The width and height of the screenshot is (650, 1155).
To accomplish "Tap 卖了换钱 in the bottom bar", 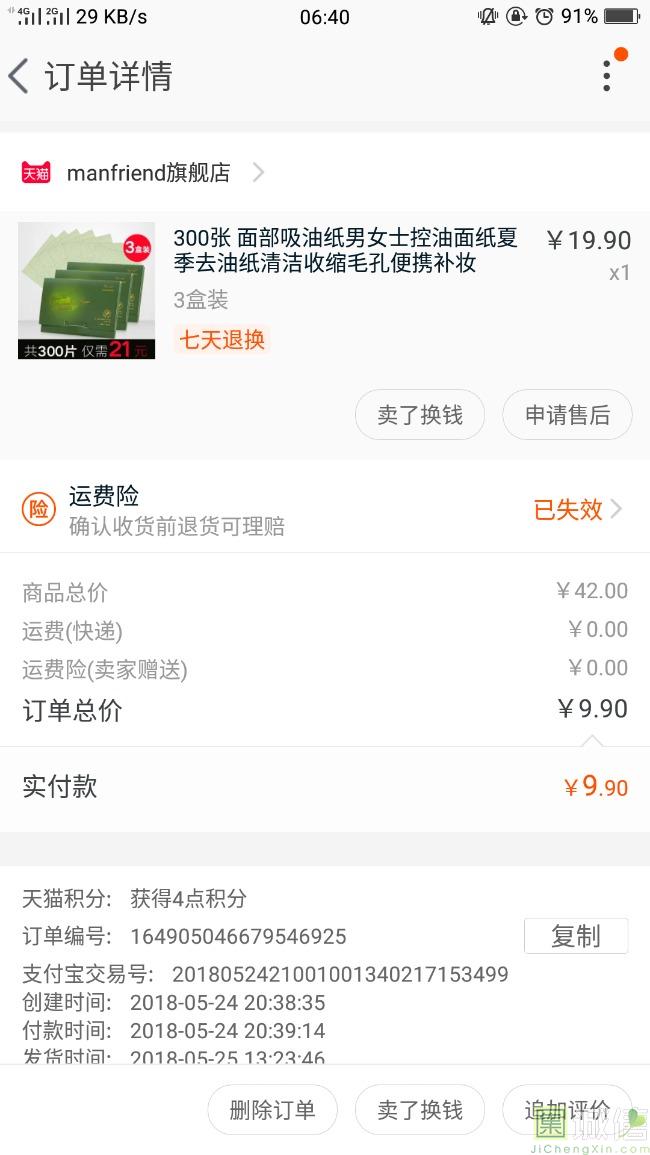I will click(419, 1110).
